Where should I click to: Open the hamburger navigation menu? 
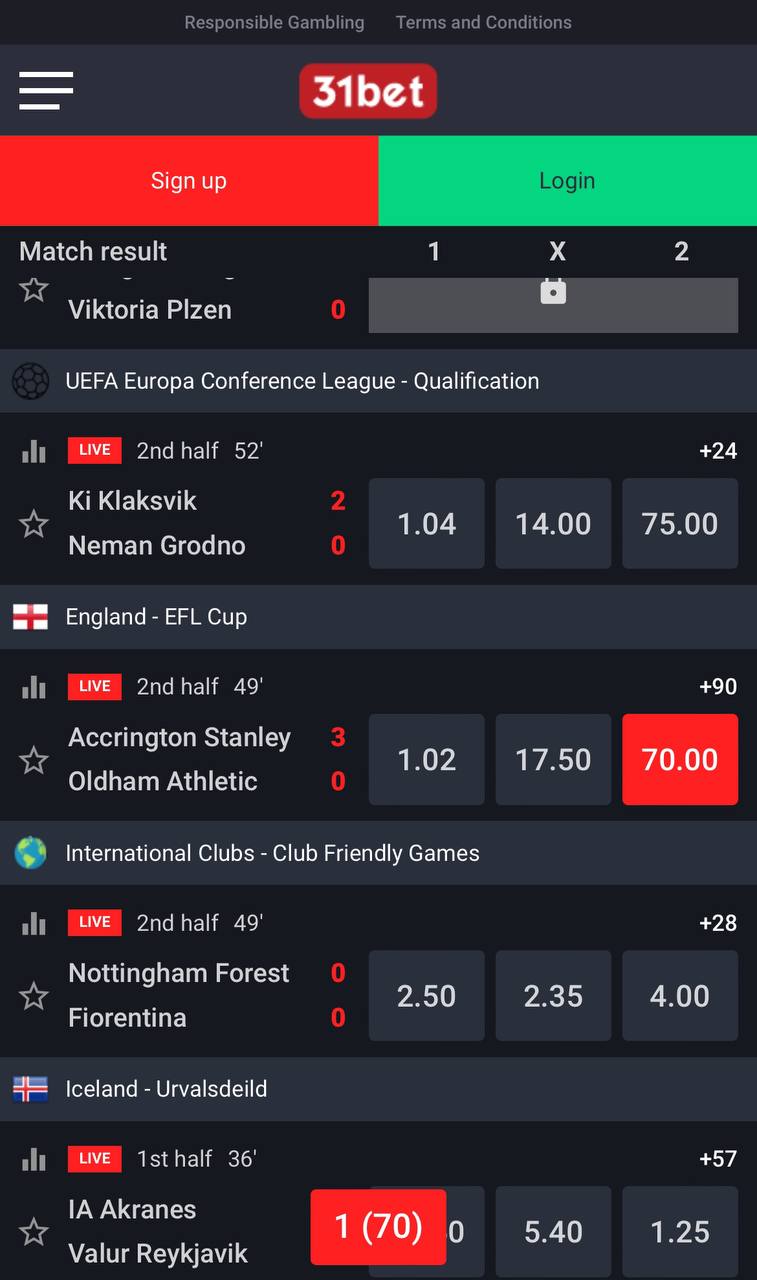point(45,90)
